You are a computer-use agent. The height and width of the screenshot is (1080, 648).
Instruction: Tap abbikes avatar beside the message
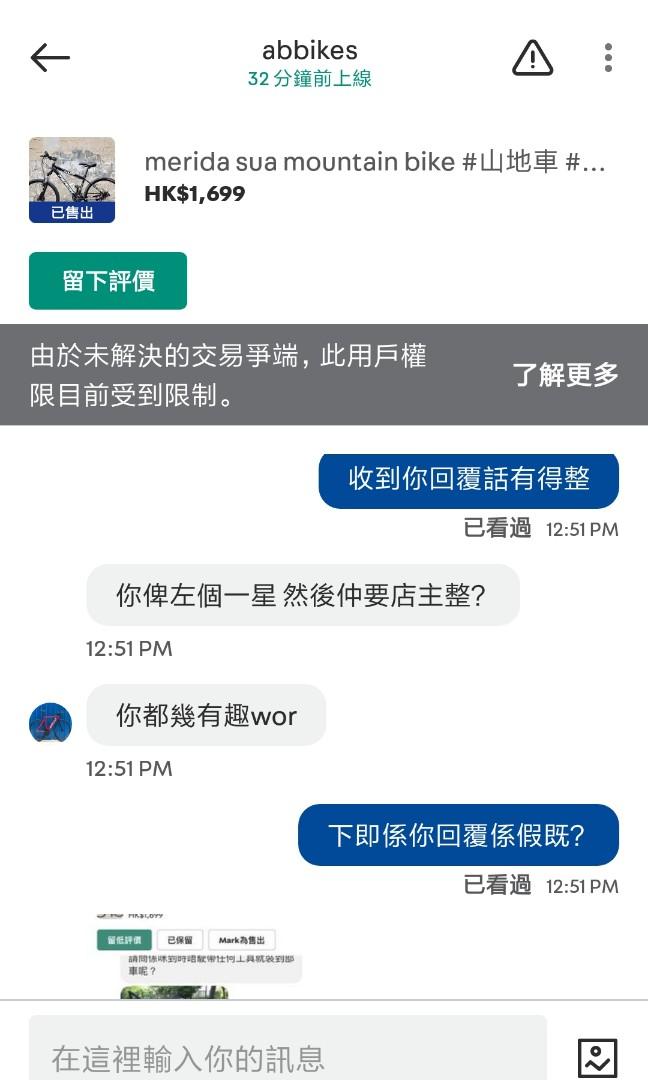tap(50, 723)
